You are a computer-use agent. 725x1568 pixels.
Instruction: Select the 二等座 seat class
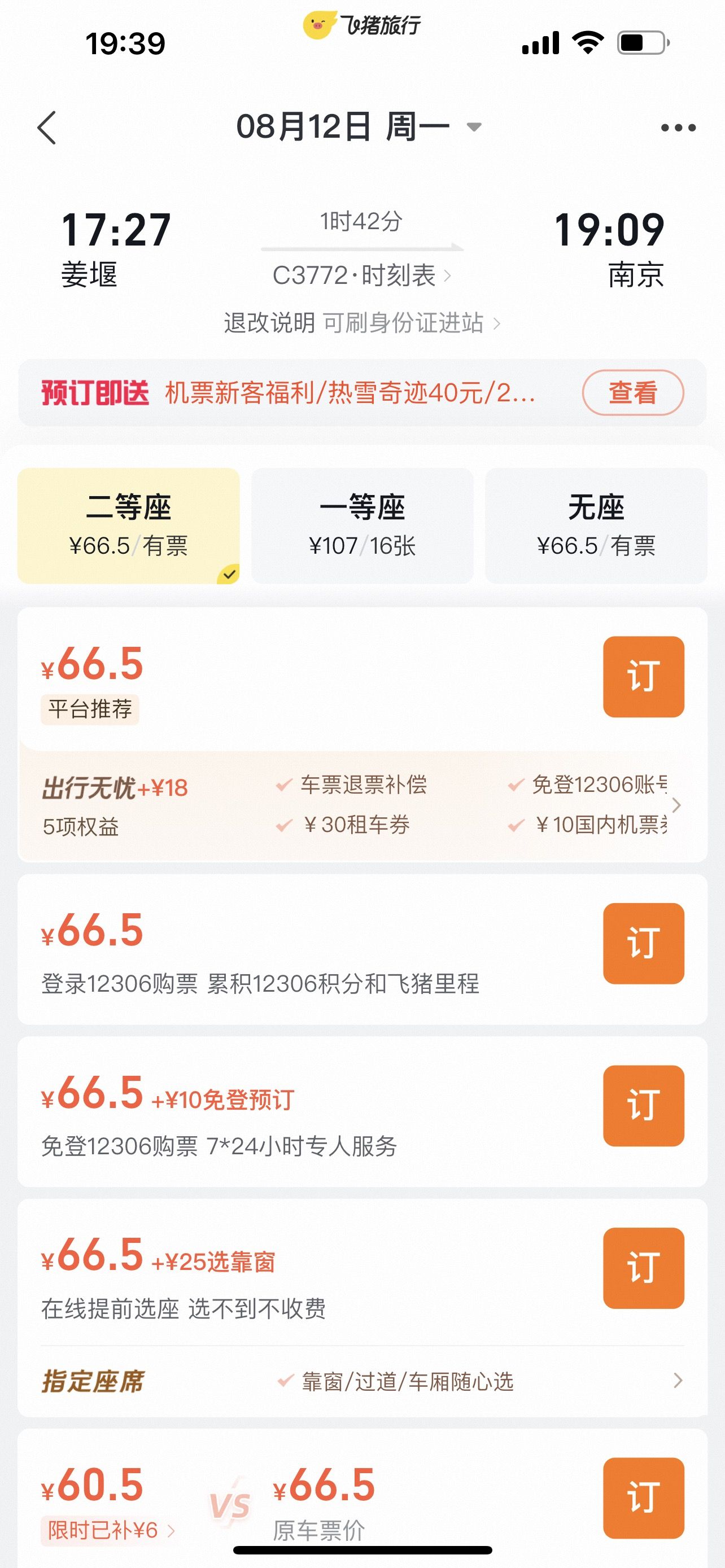tap(128, 525)
